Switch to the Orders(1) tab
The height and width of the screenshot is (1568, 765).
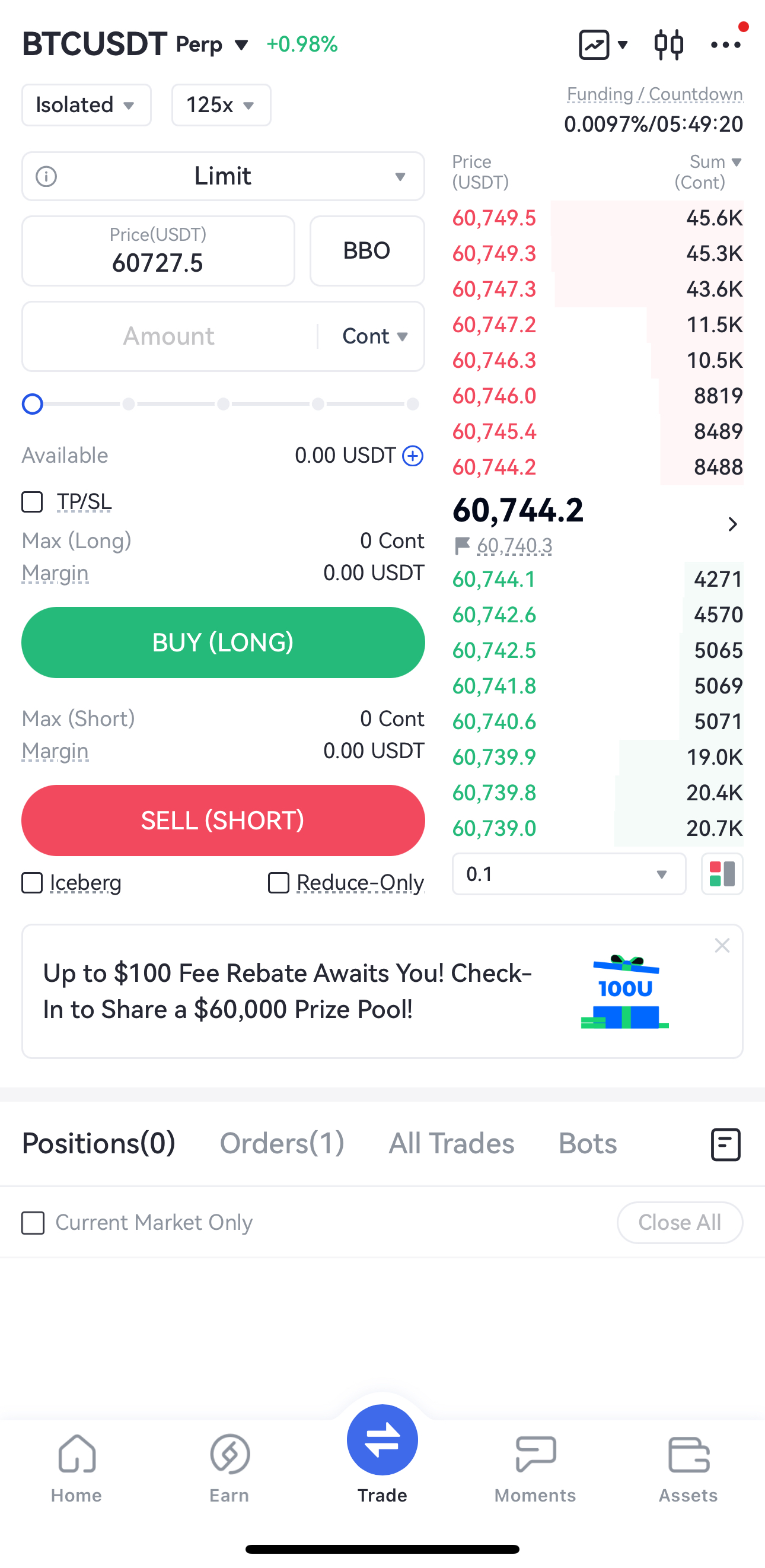[x=282, y=1143]
